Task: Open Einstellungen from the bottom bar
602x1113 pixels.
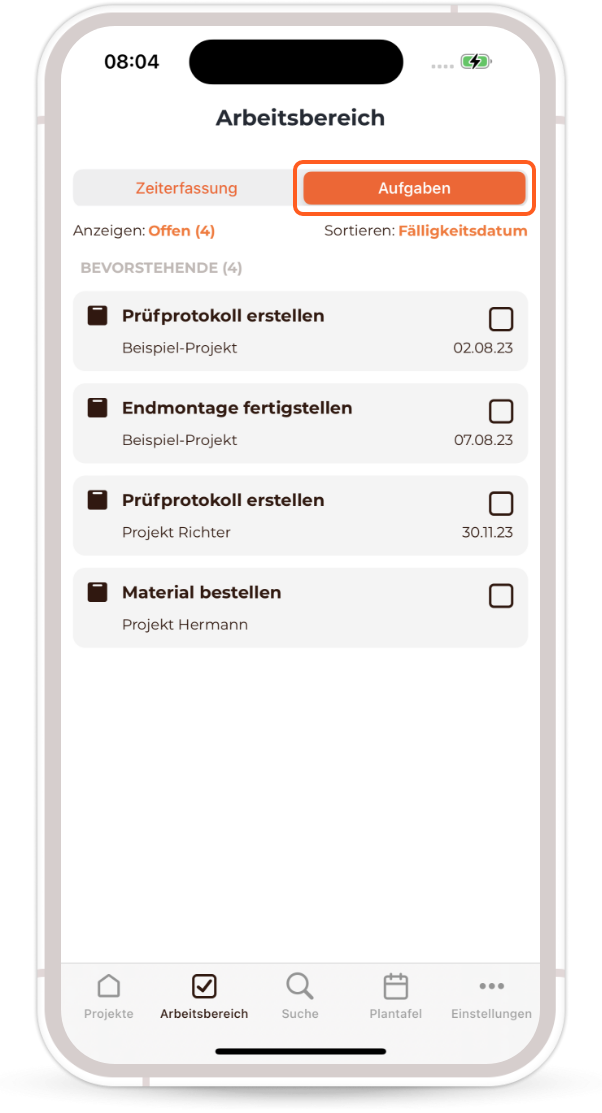Action: [491, 997]
